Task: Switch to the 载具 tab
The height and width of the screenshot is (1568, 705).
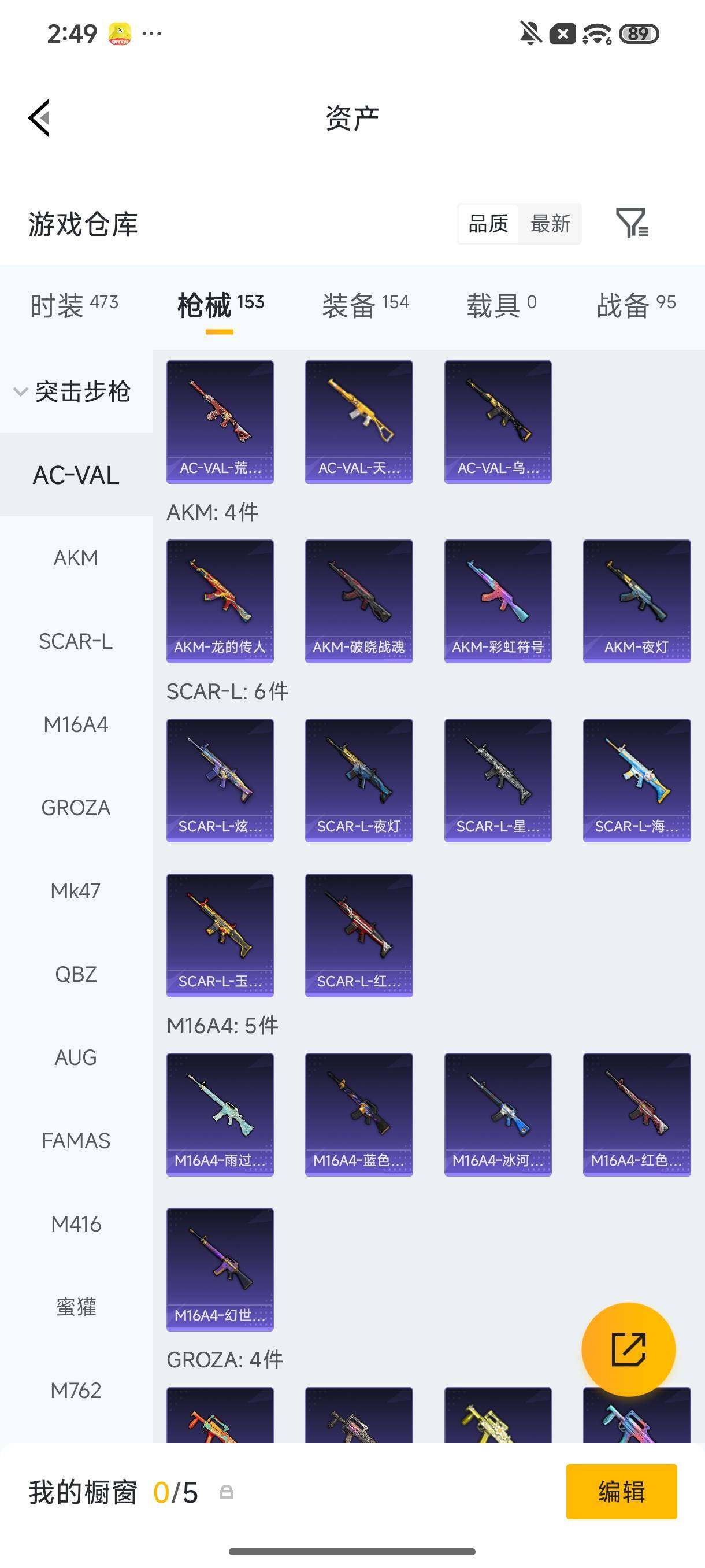Action: (502, 304)
